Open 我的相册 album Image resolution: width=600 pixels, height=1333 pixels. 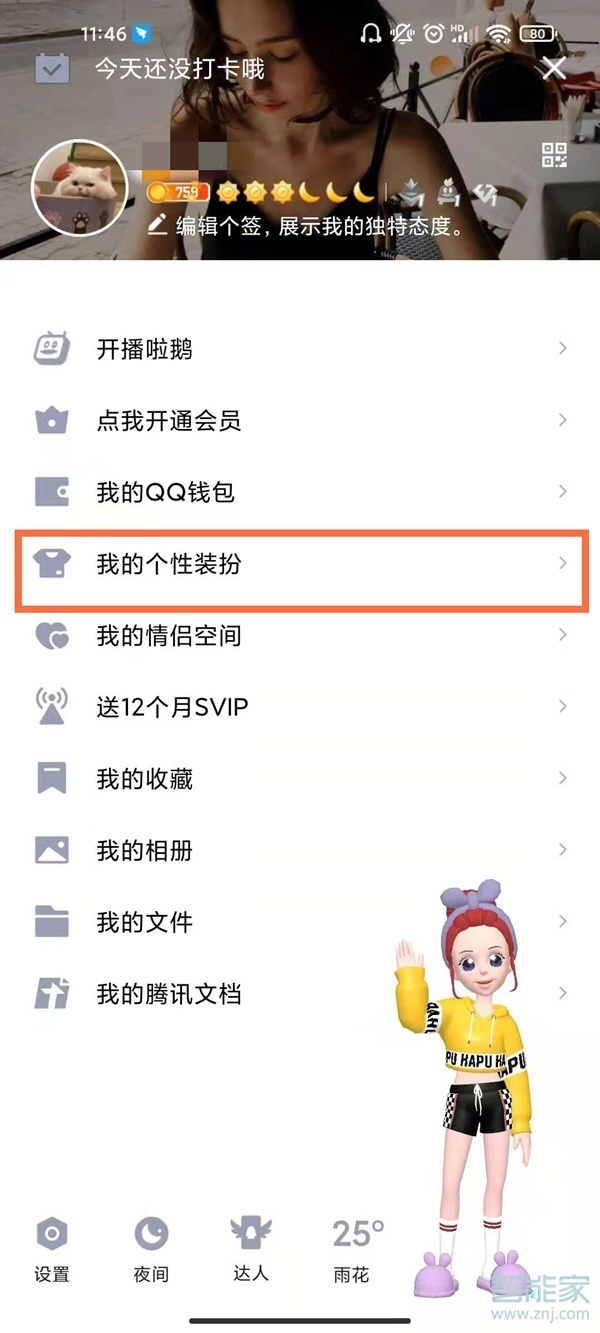click(300, 851)
